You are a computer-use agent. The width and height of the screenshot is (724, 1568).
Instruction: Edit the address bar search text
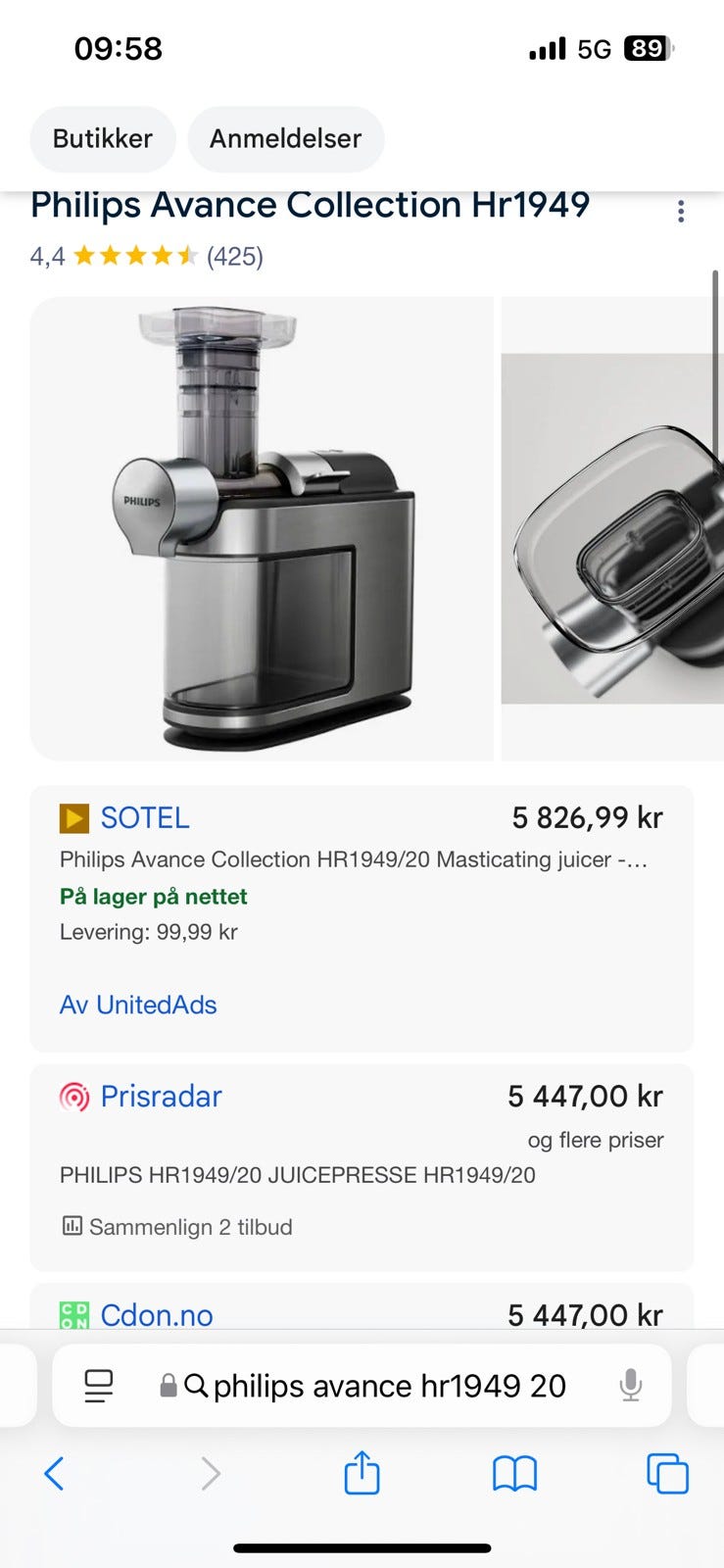389,1386
